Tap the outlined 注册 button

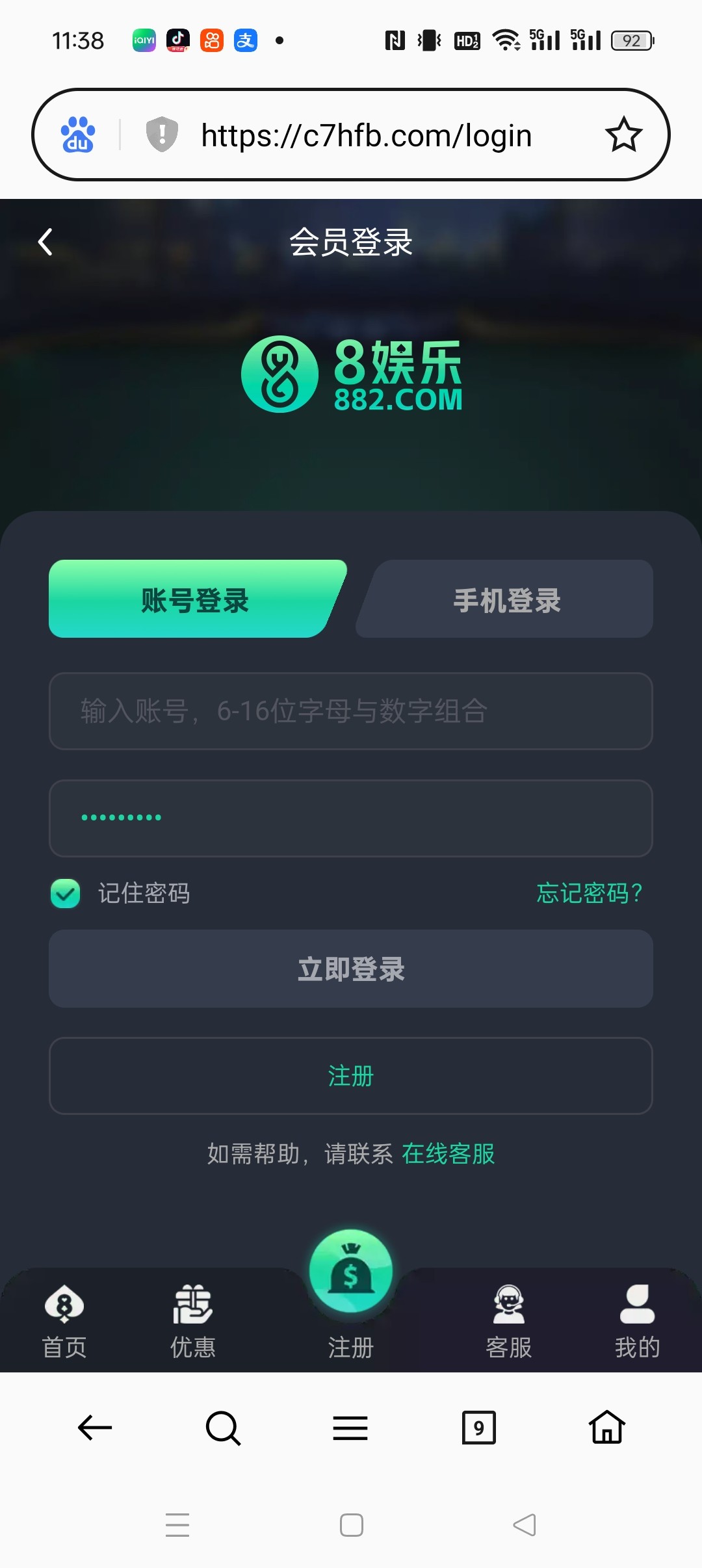pyautogui.click(x=351, y=1076)
